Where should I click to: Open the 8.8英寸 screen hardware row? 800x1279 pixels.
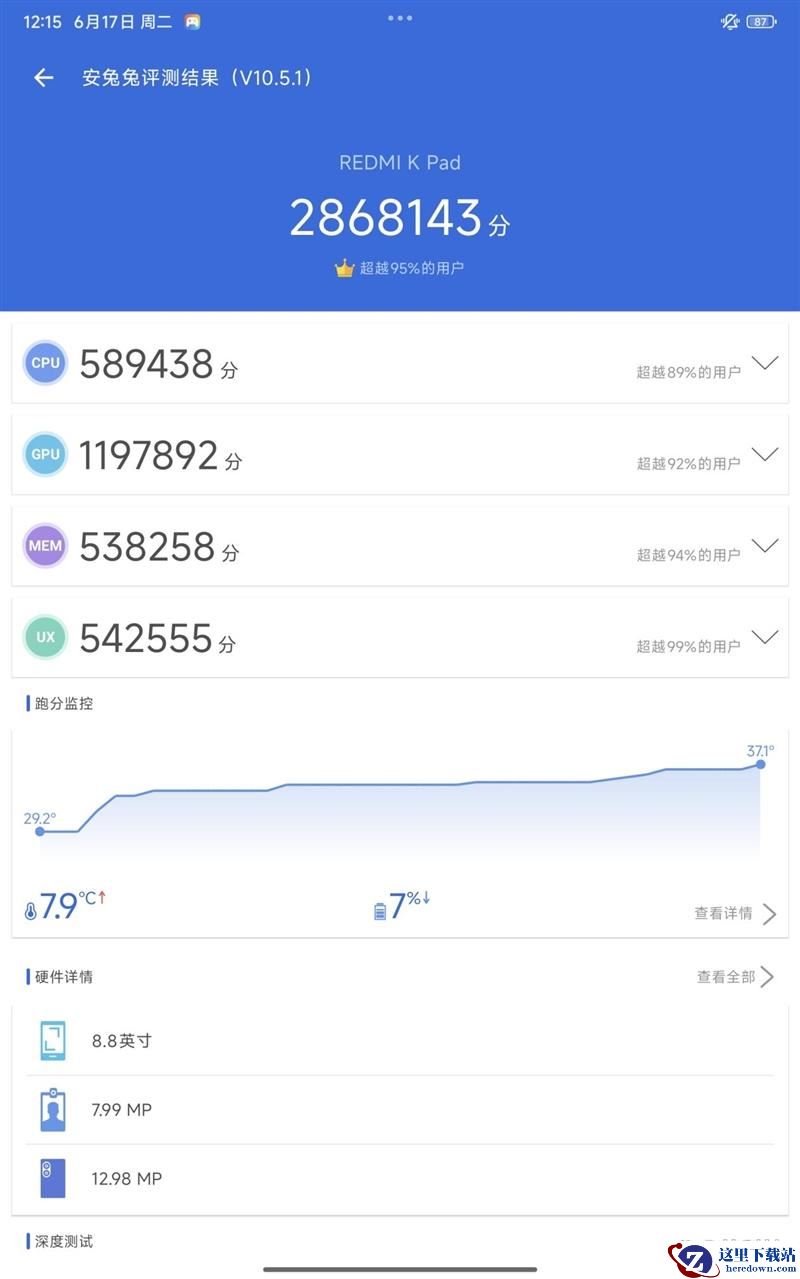point(400,1041)
